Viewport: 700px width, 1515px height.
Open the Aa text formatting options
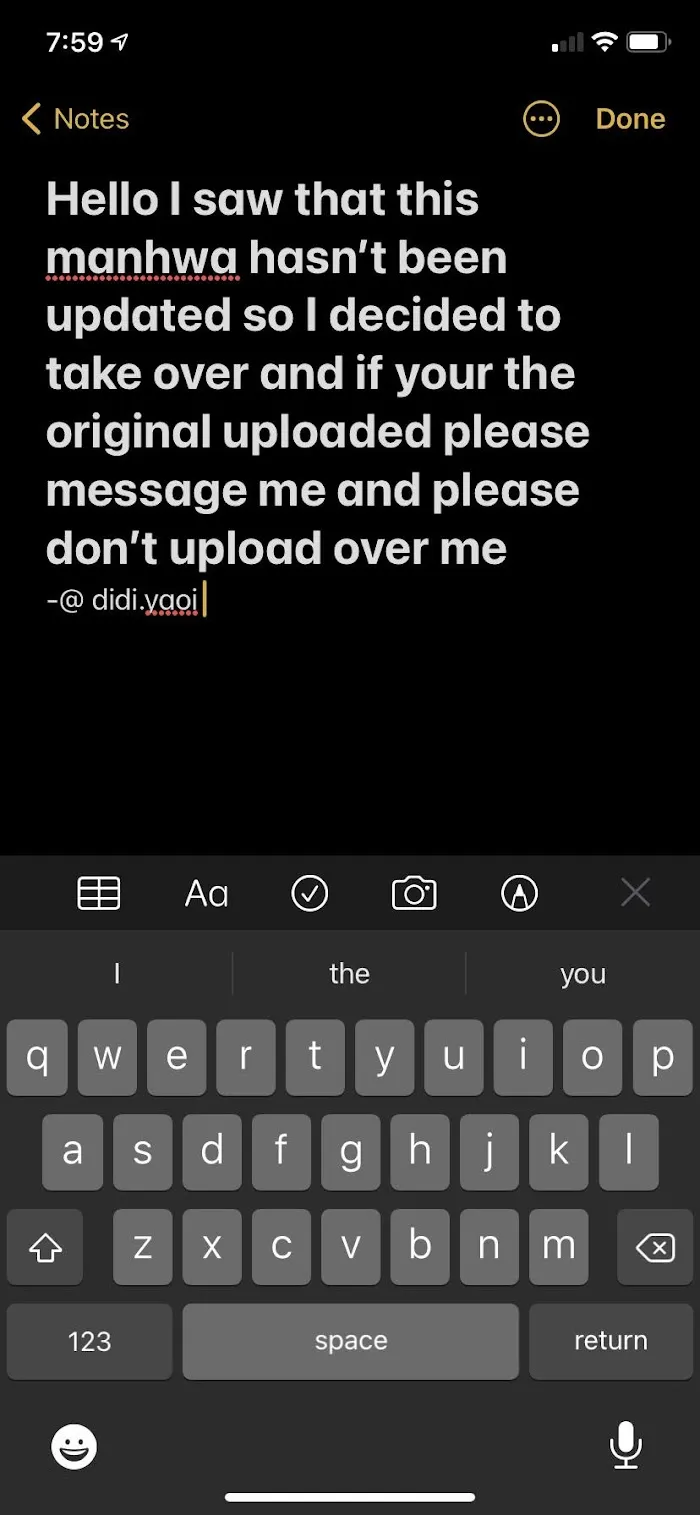coord(207,893)
